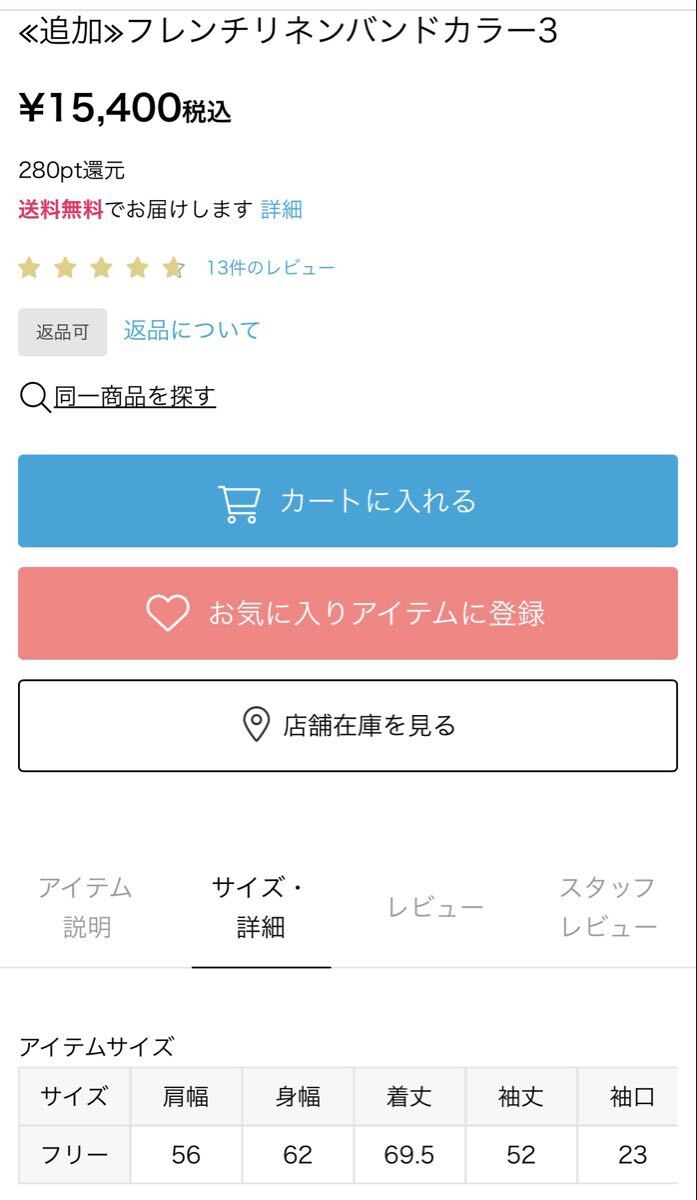This screenshot has height=1200, width=697.
Task: Open the スタッフレビュー tab
Action: 608,907
